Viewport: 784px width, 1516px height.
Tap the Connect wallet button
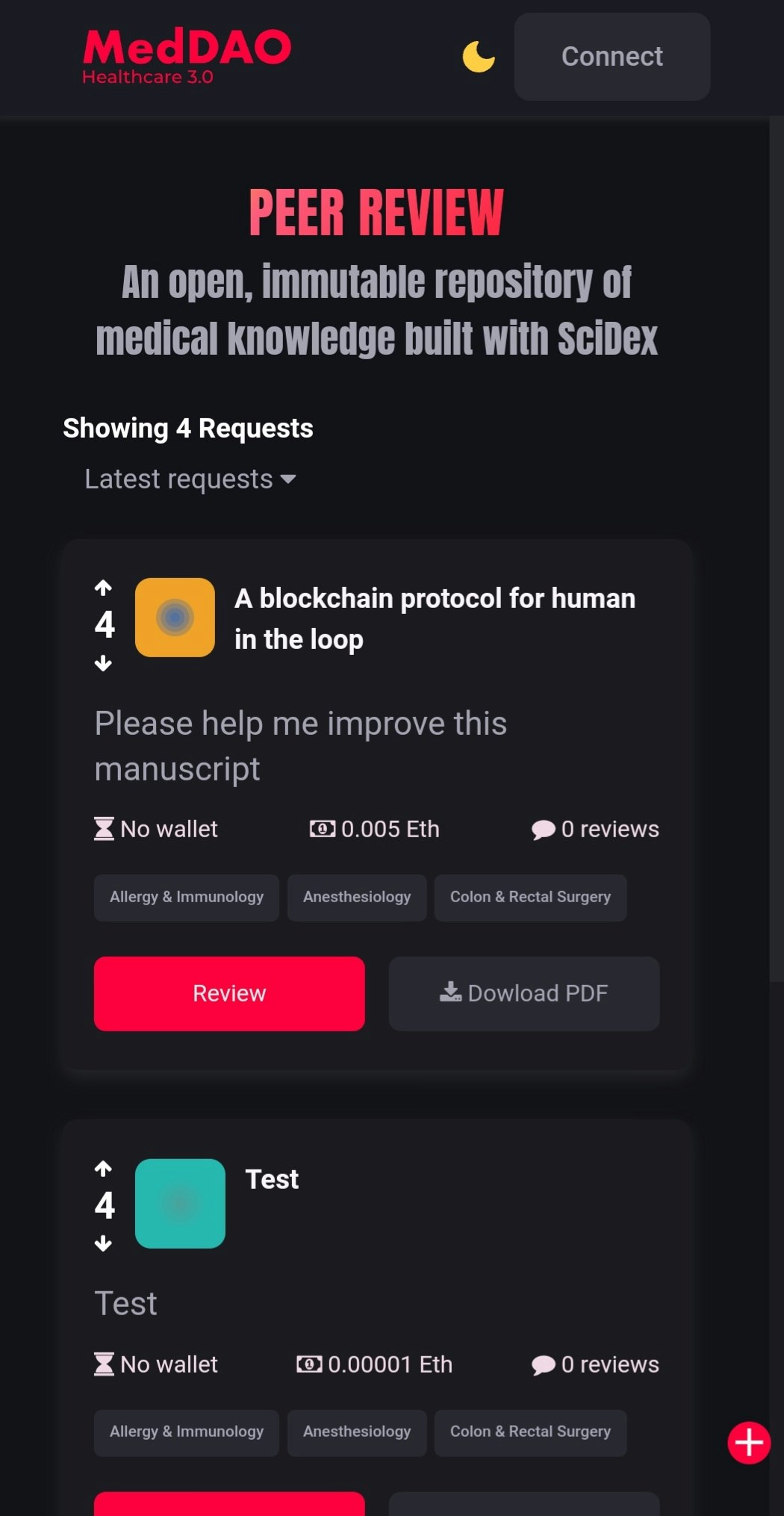(612, 57)
